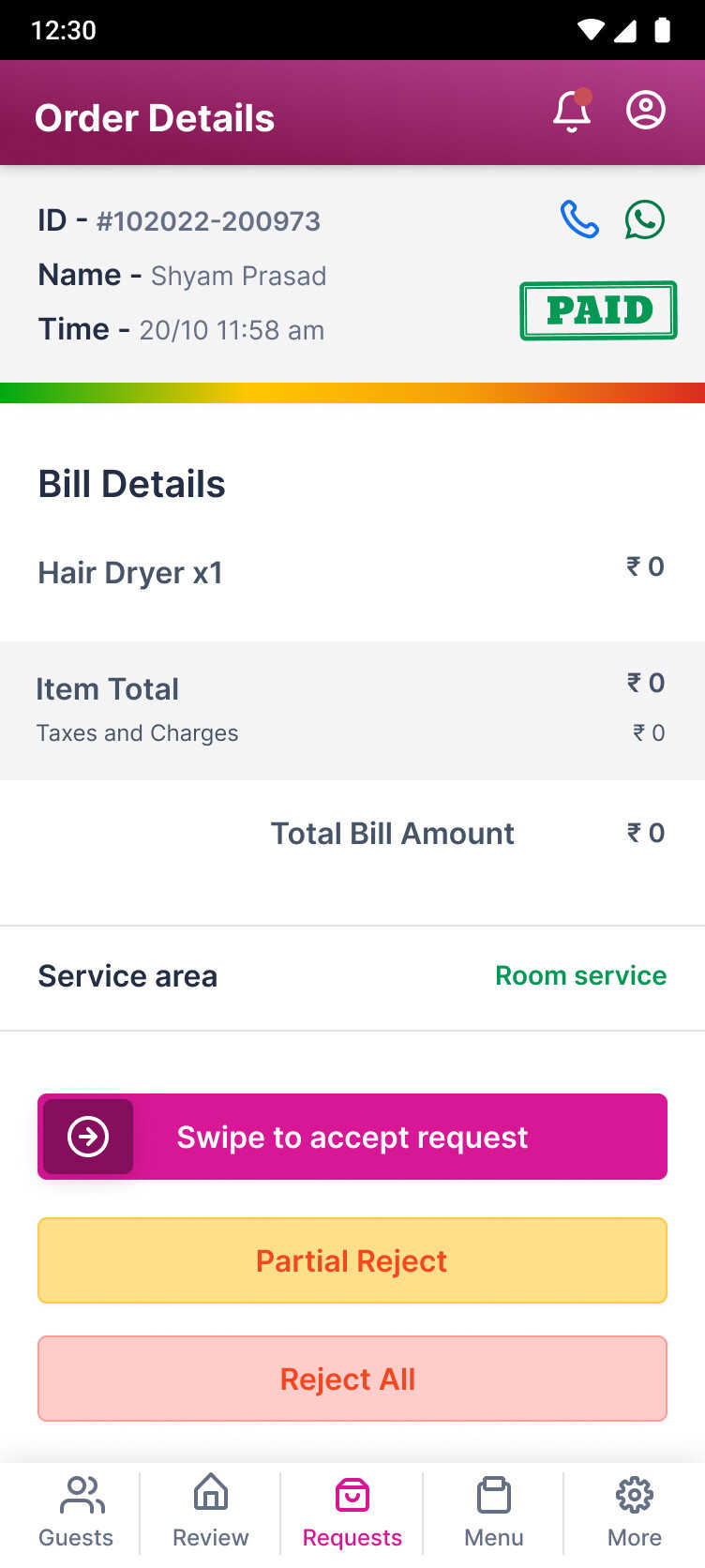
Task: Open the Menu tab
Action: pos(494,1512)
